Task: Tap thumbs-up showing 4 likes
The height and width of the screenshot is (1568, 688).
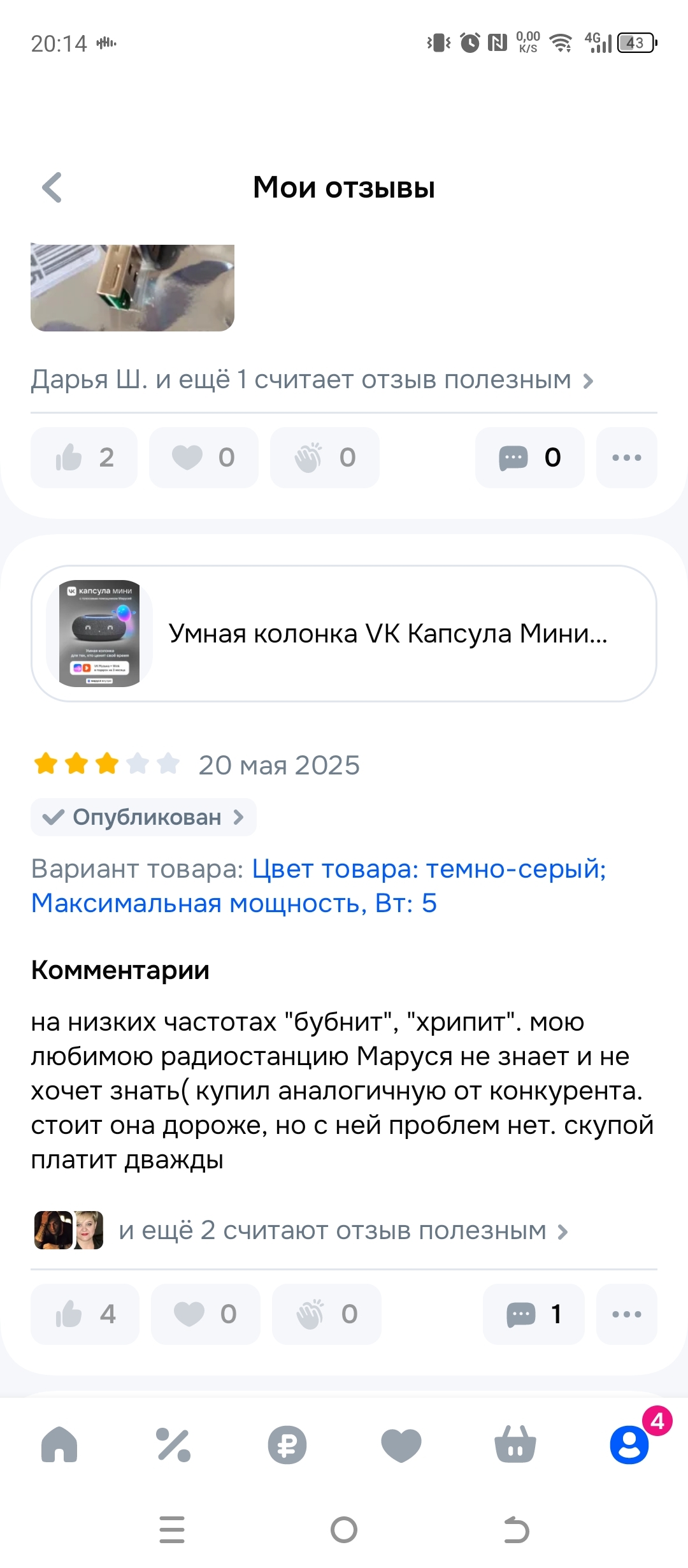Action: 85,1314
